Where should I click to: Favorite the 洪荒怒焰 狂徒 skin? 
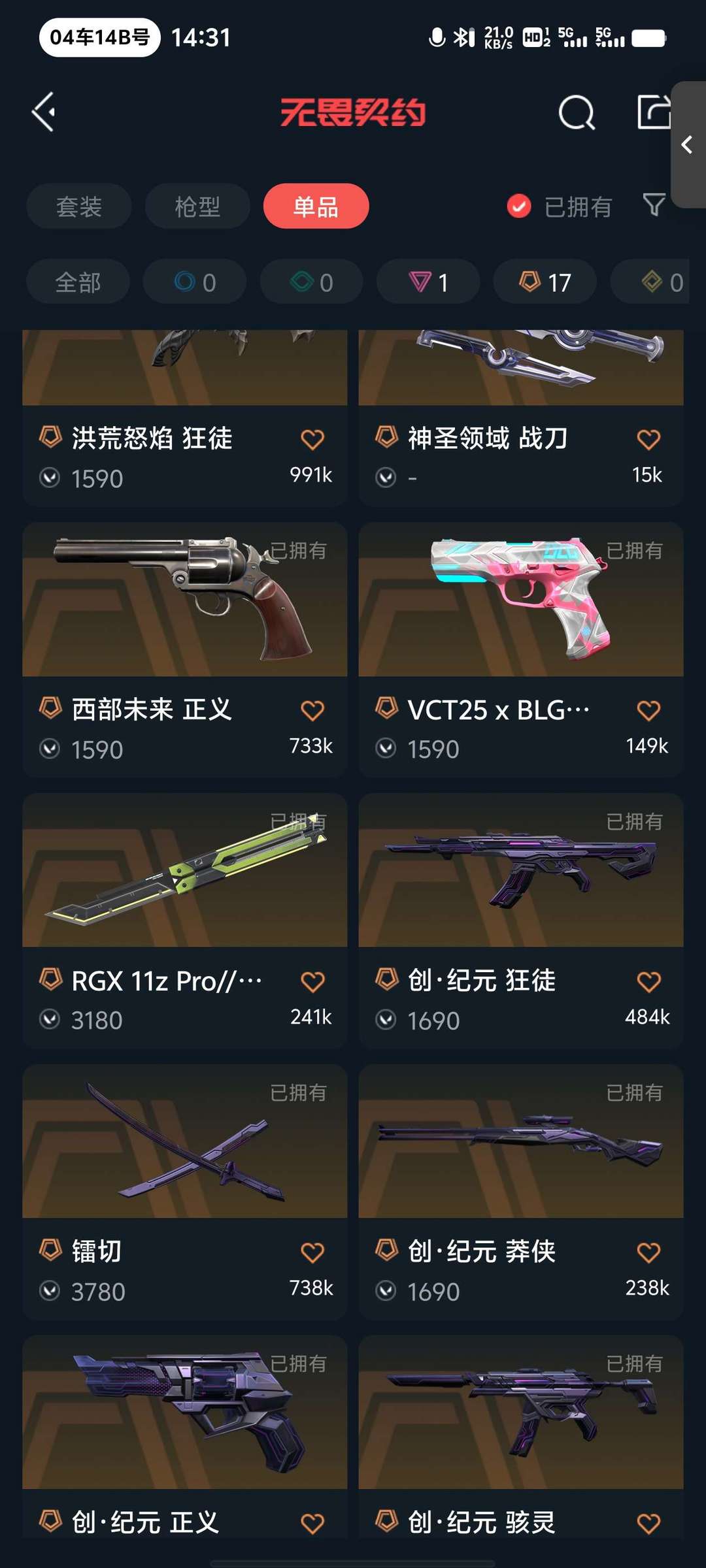(x=312, y=440)
